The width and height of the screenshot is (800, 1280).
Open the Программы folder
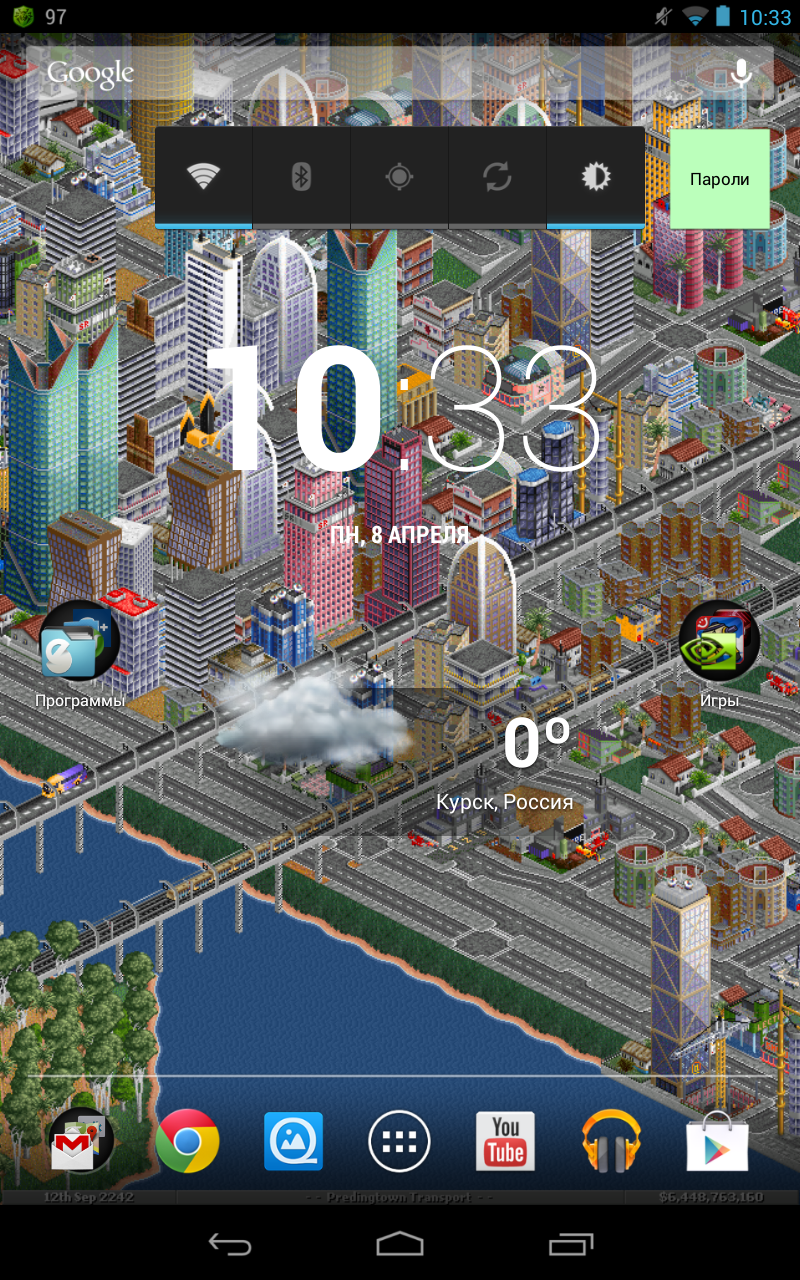(80, 653)
